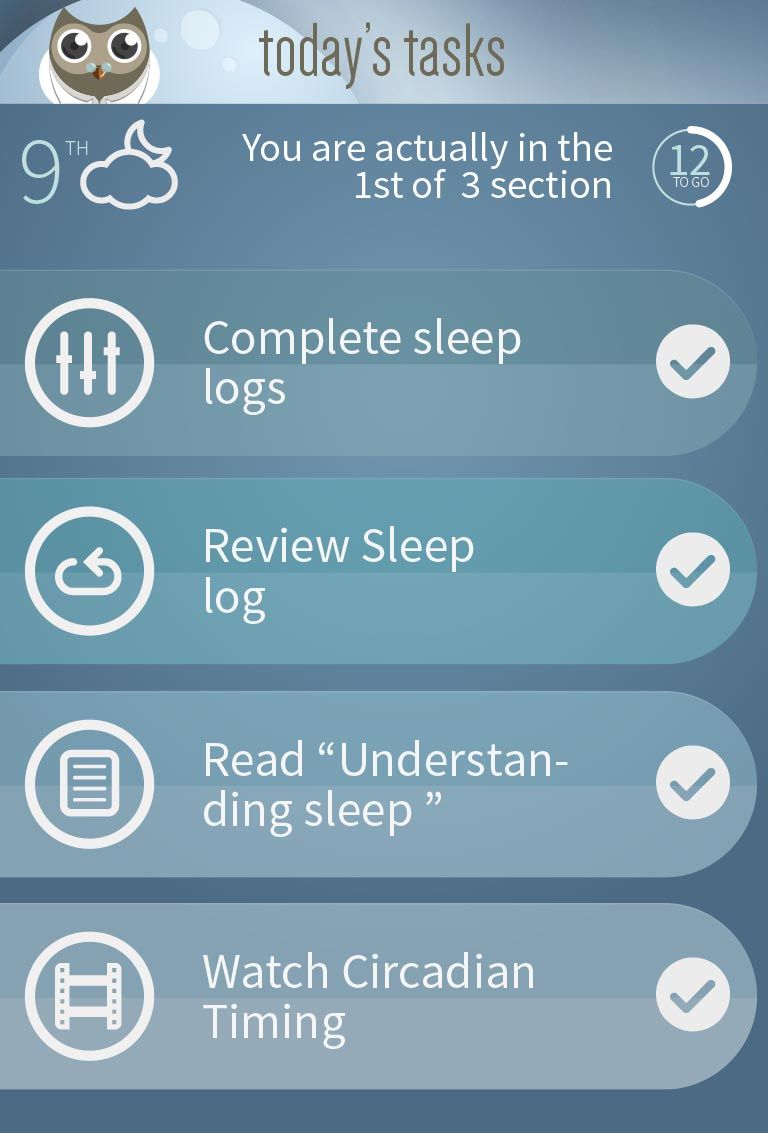
Task: Open the Review Sleep log task
Action: tap(338, 571)
